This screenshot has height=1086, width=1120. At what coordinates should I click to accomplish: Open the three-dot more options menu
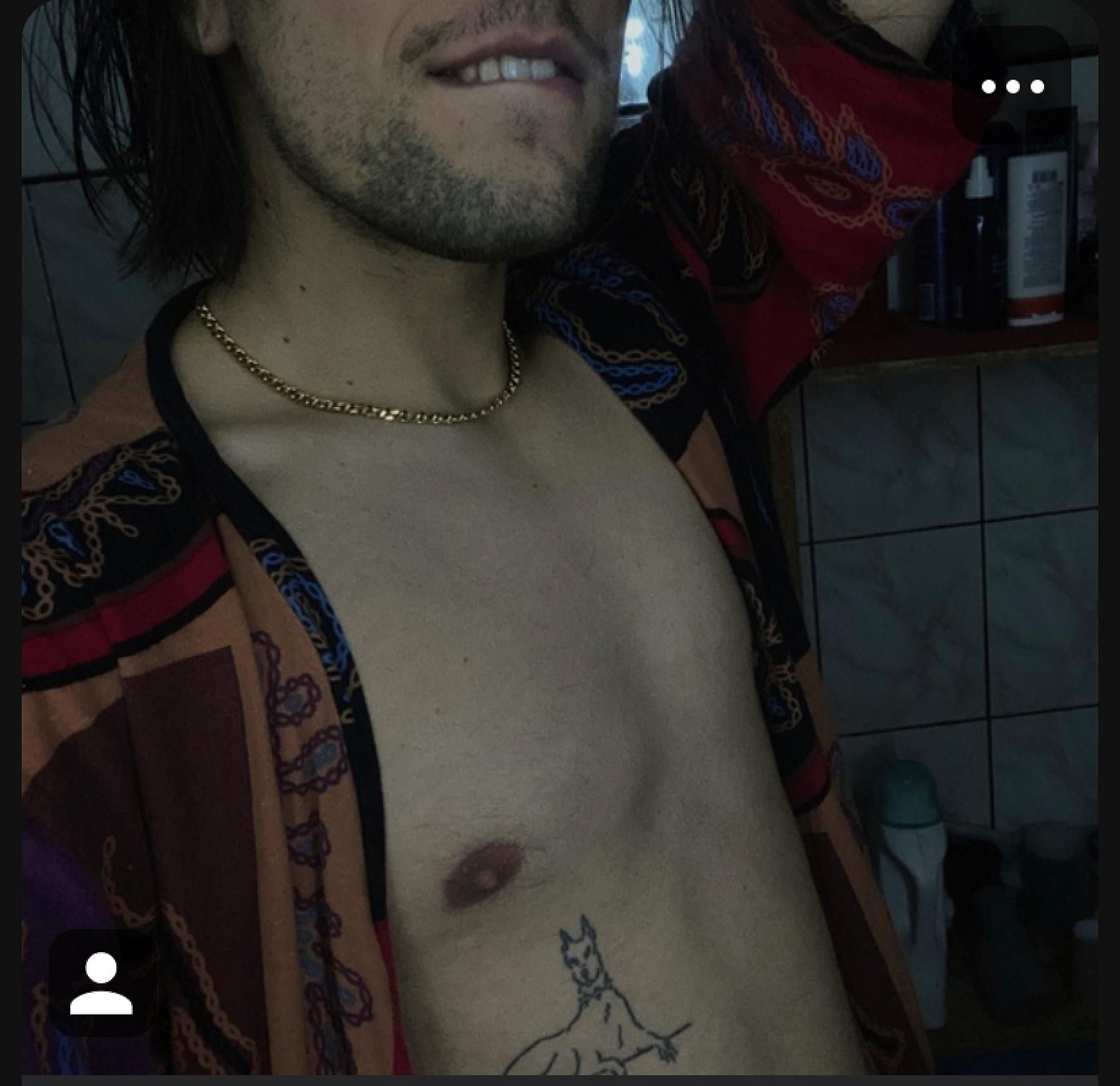tap(1012, 87)
